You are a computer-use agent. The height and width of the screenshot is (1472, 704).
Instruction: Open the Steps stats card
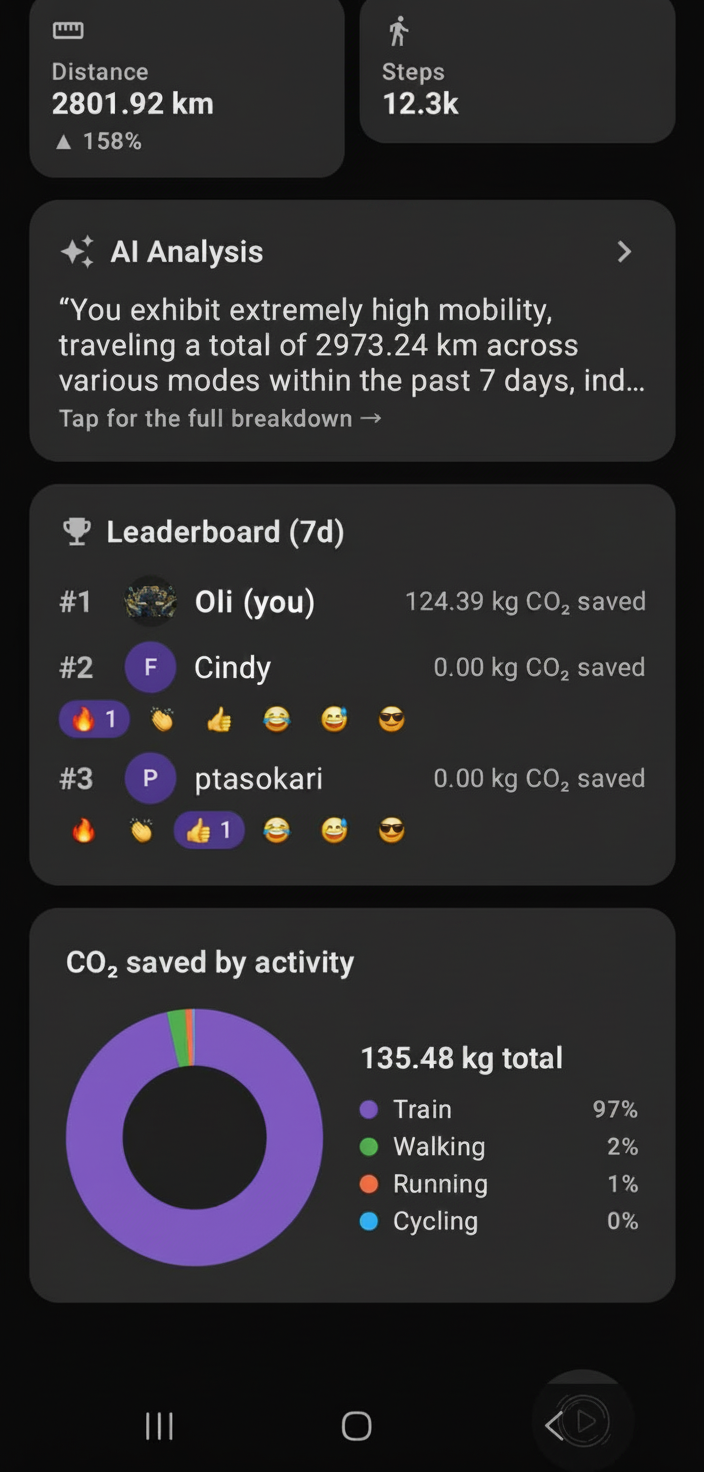pos(517,70)
